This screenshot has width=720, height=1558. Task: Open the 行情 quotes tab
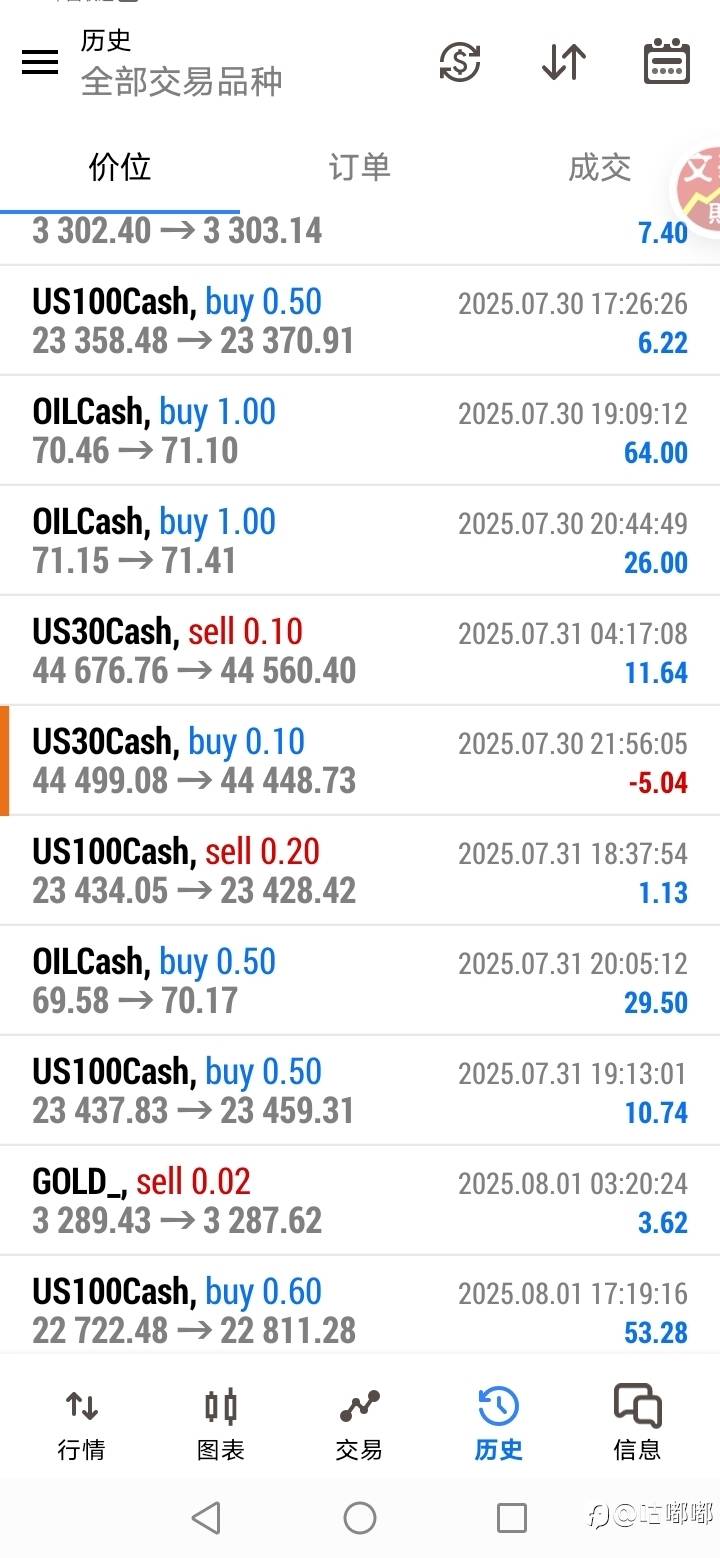click(x=81, y=1424)
